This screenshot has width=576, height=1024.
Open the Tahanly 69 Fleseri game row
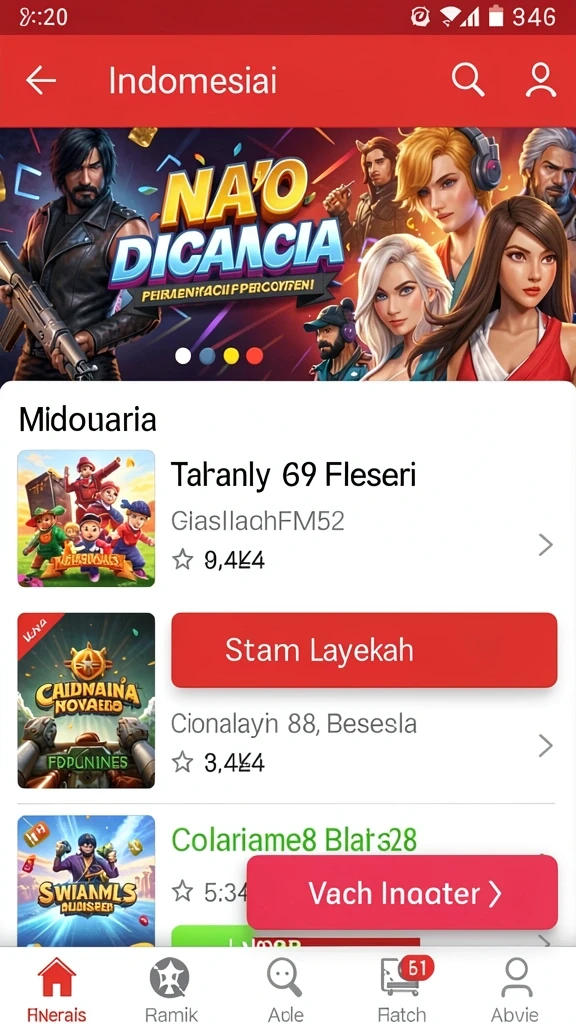tap(288, 518)
